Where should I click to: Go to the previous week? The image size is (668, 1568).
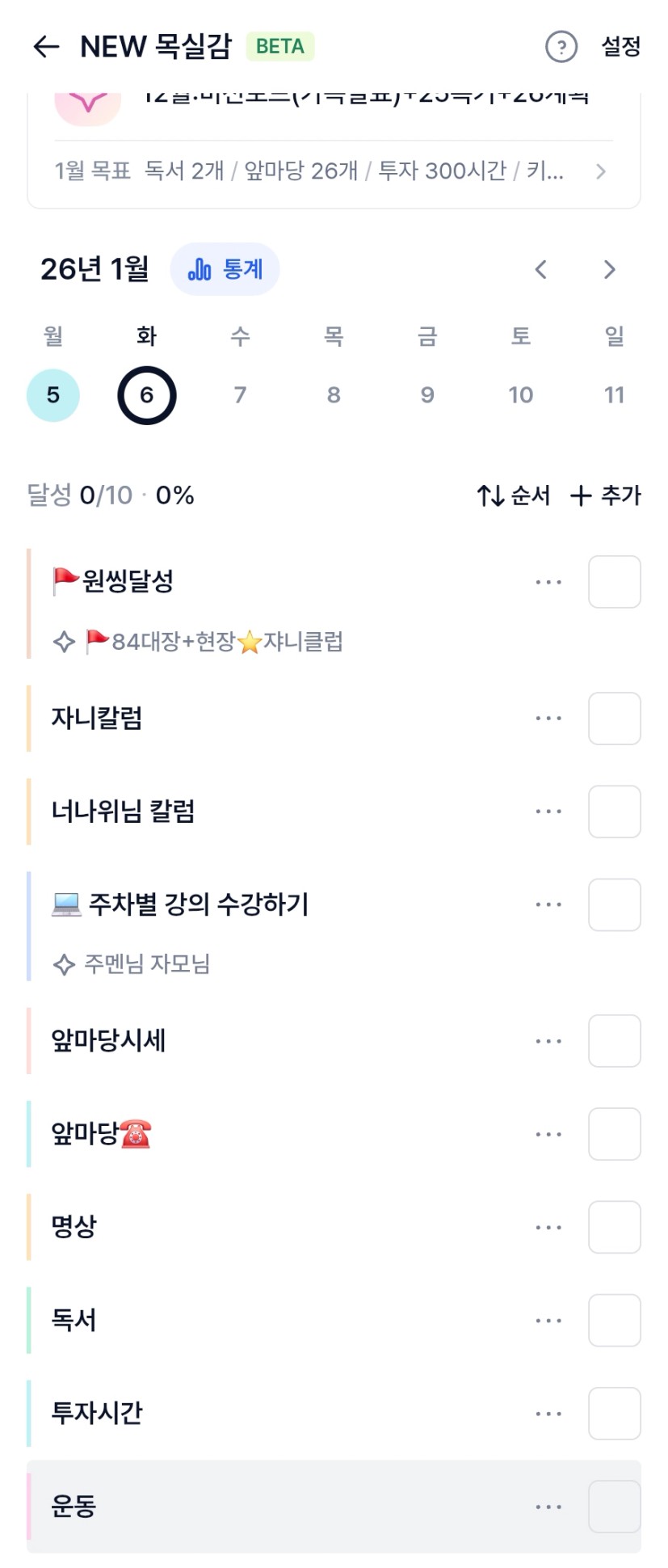tap(540, 270)
